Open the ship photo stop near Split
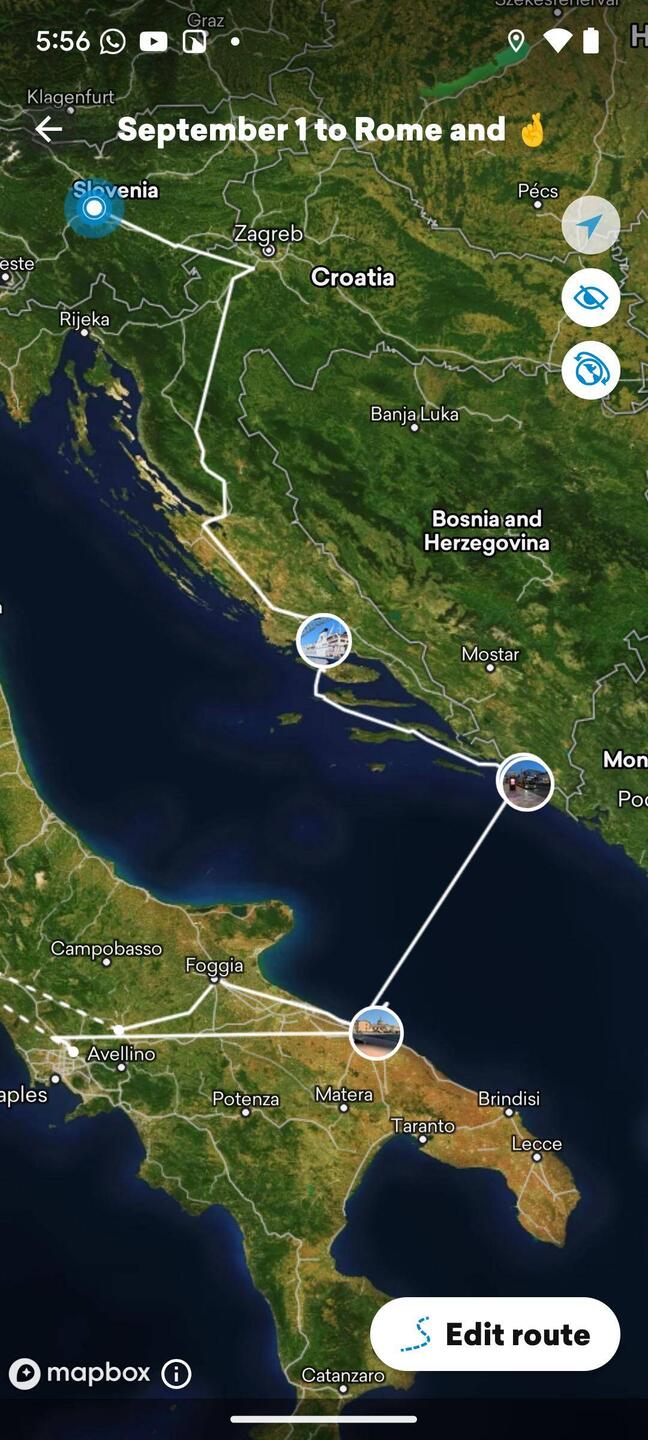The width and height of the screenshot is (648, 1440). point(324,640)
